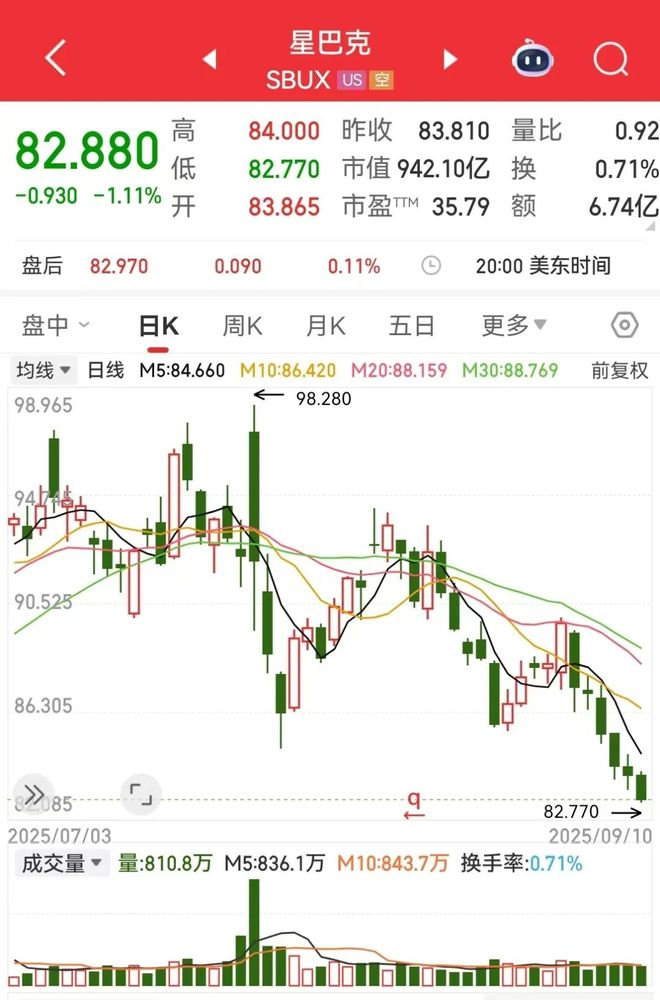Open the 更多 chart periods menu
Screen dimensions: 660x1000
514,325
